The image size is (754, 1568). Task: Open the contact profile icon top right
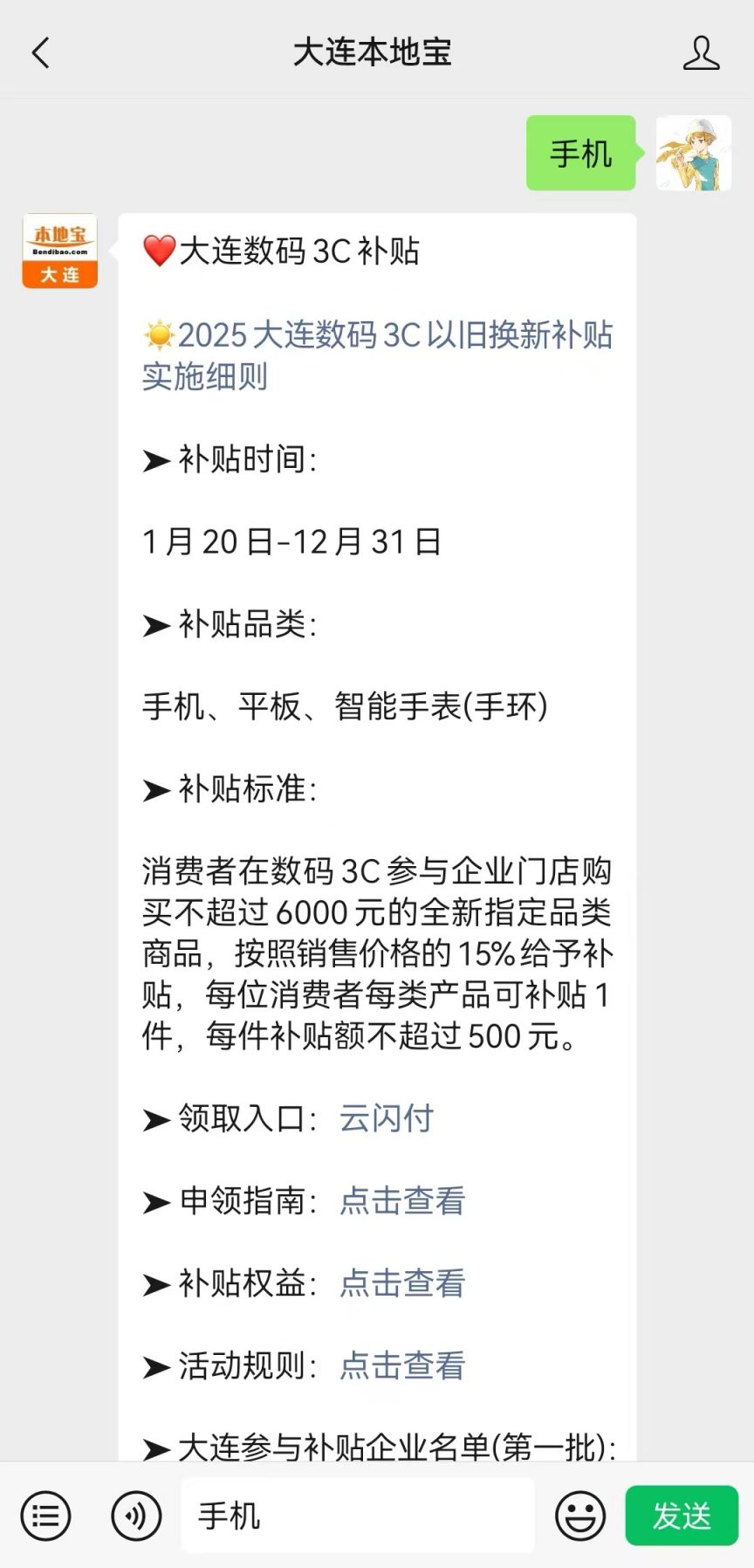tap(701, 52)
